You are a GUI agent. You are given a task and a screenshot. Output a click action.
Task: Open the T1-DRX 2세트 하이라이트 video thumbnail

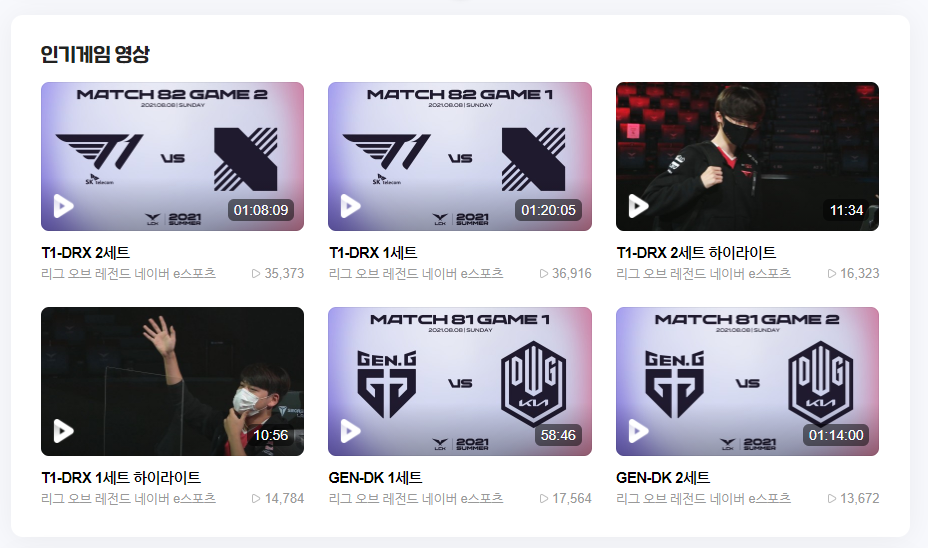[x=747, y=156]
